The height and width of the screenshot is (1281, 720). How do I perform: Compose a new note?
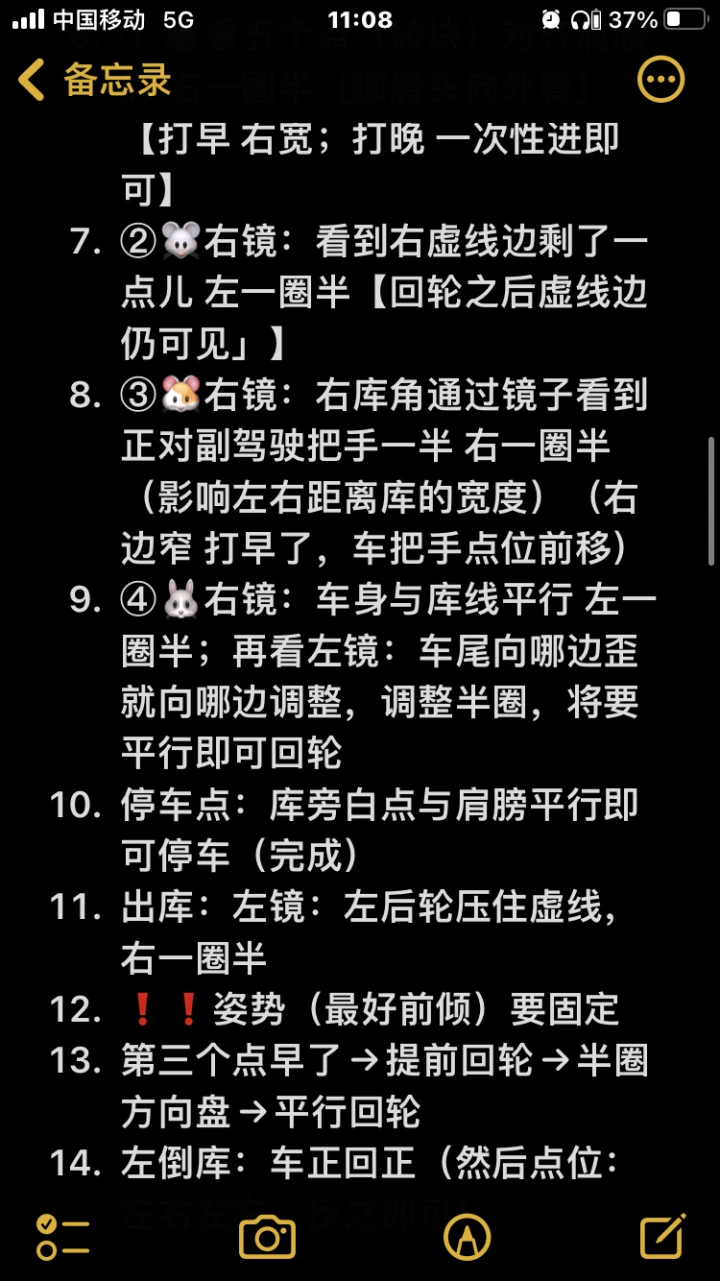pos(662,1236)
